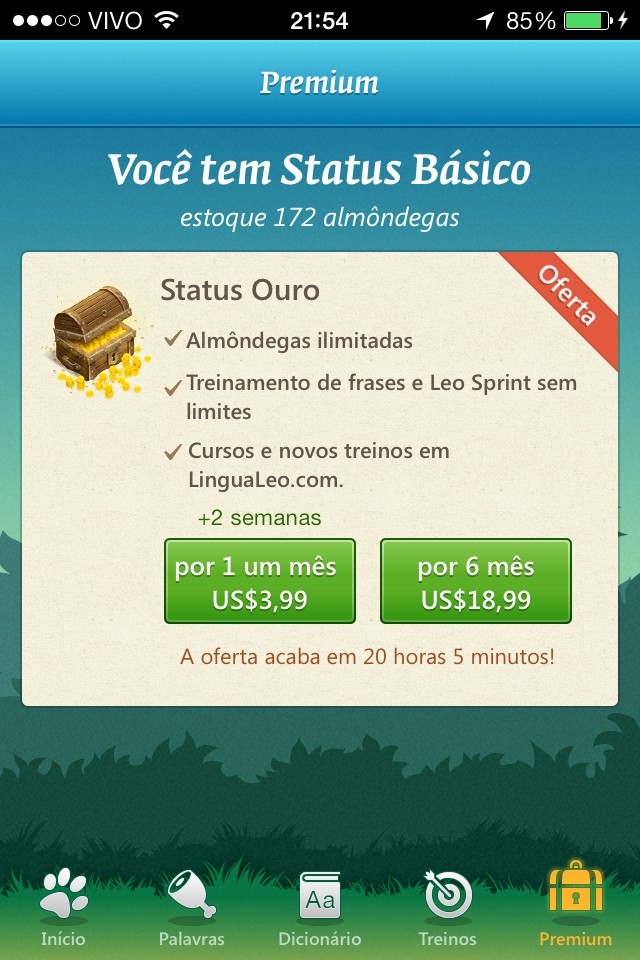Open the Palavras tab
Viewport: 640px width, 960px height.
[x=191, y=907]
